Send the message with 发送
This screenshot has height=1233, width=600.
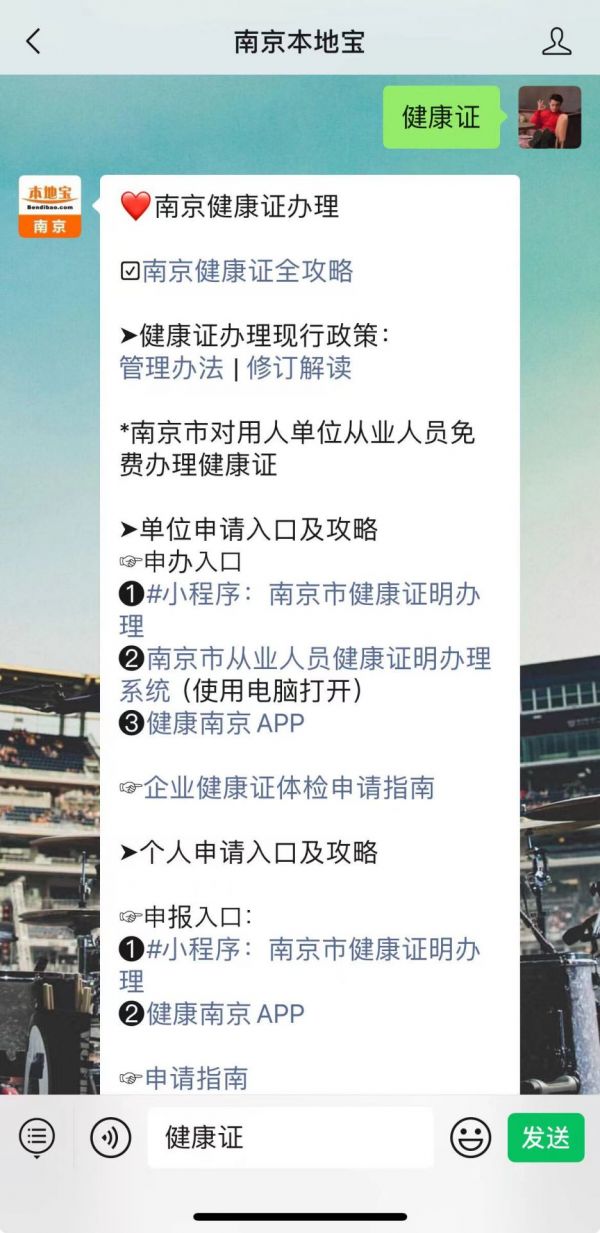545,1137
